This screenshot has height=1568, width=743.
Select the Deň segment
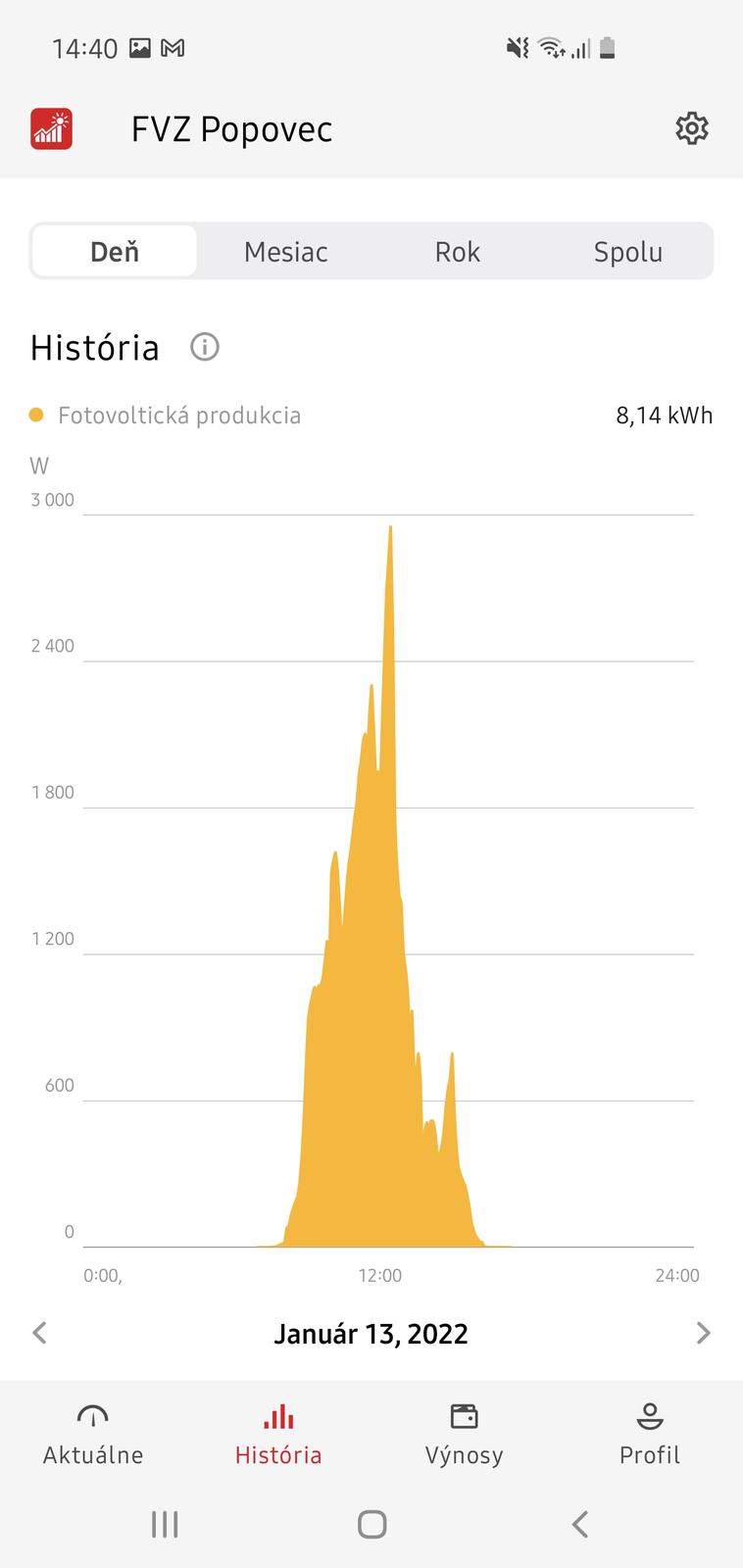[x=115, y=252]
